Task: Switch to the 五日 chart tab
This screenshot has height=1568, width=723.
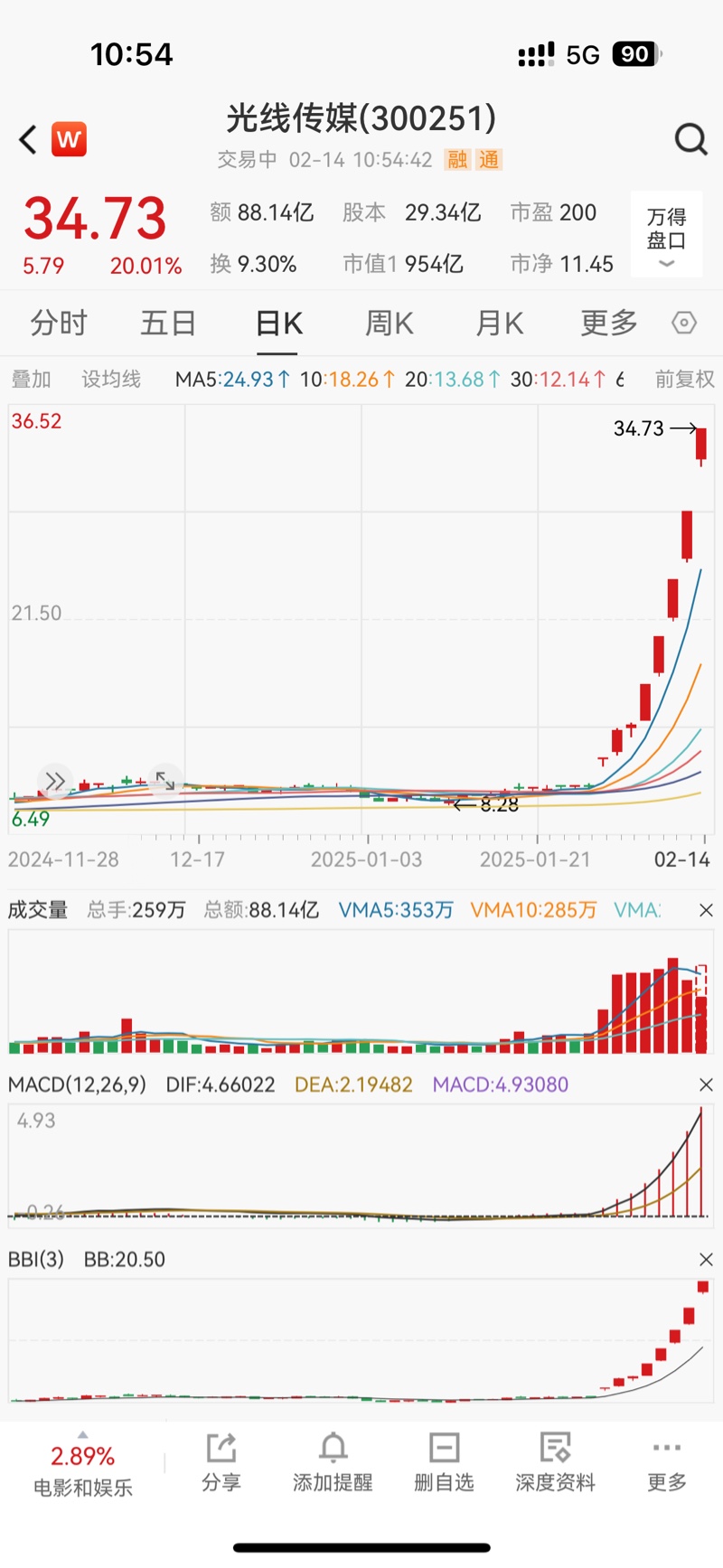Action: click(168, 323)
